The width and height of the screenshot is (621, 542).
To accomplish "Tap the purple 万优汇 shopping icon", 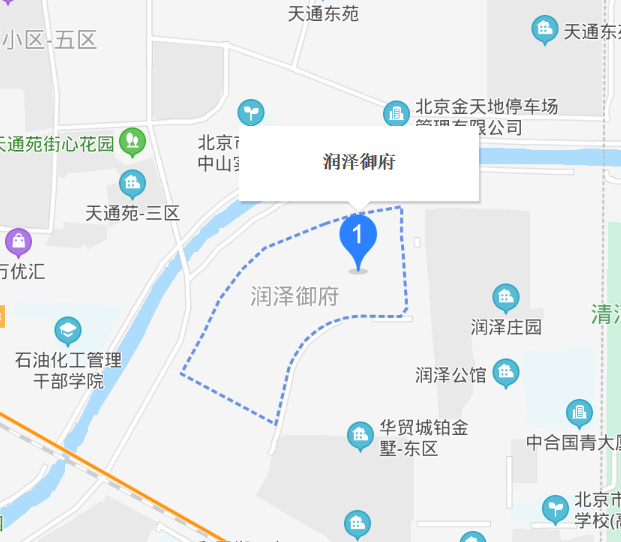I will point(18,241).
